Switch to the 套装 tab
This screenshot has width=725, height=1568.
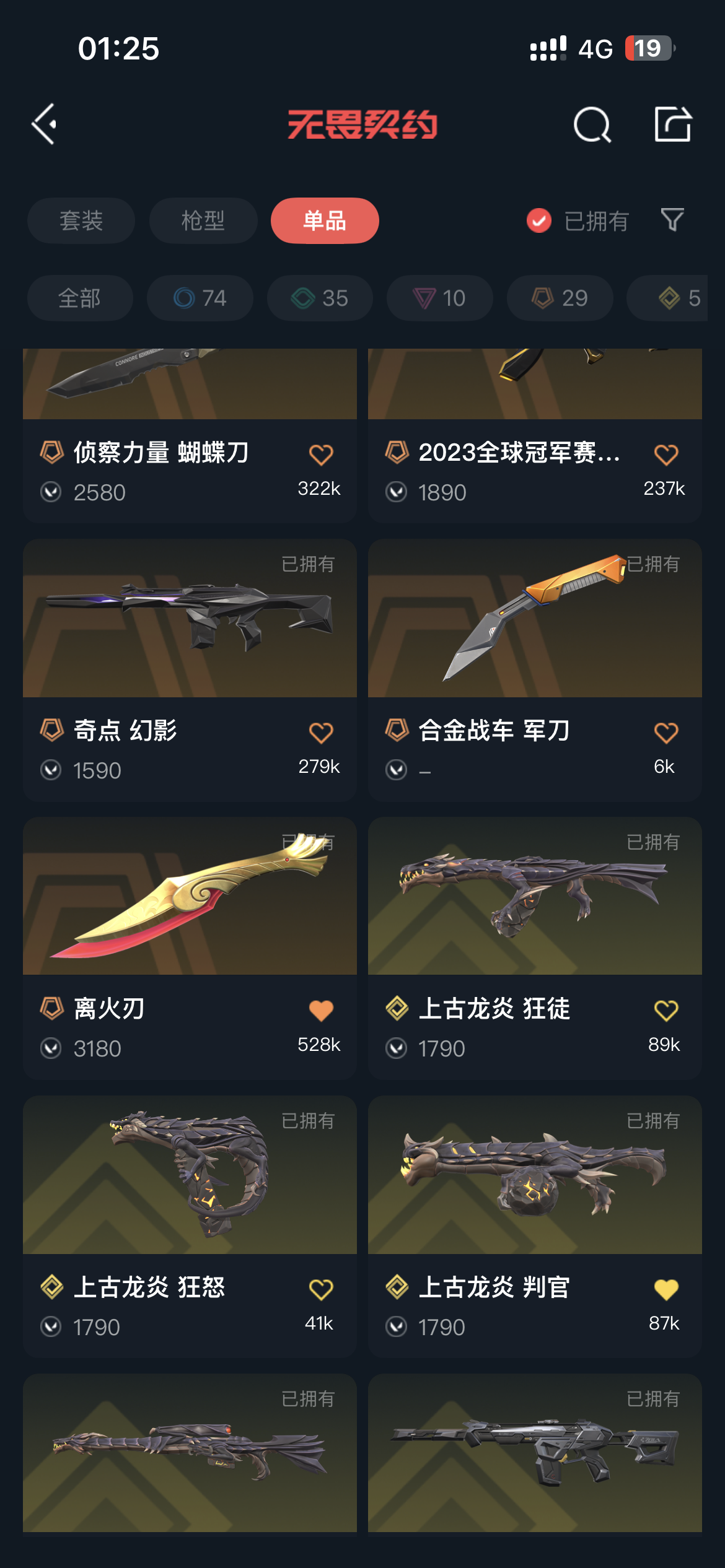tap(81, 220)
